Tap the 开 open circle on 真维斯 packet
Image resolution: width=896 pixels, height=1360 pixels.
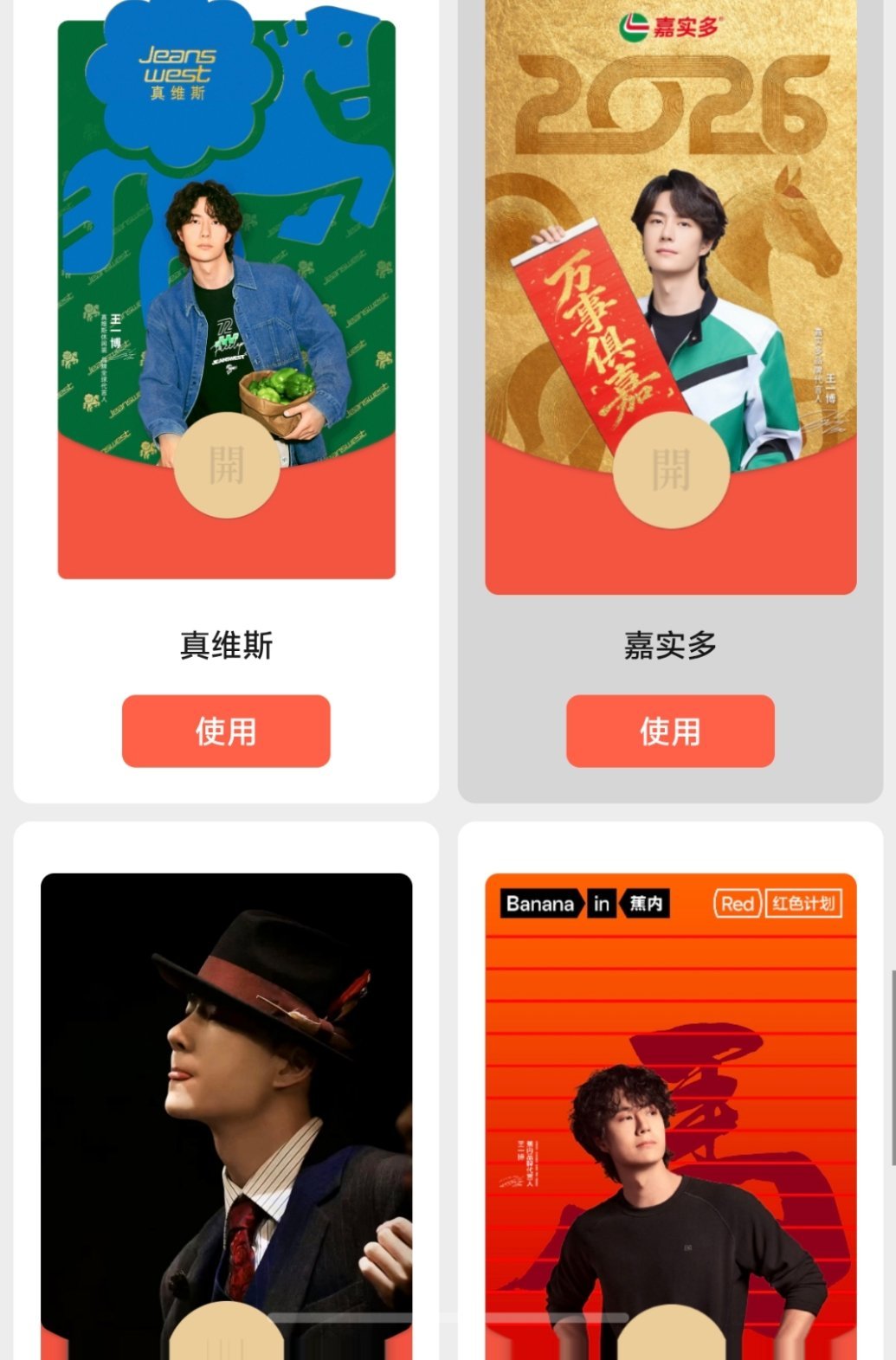pos(227,465)
